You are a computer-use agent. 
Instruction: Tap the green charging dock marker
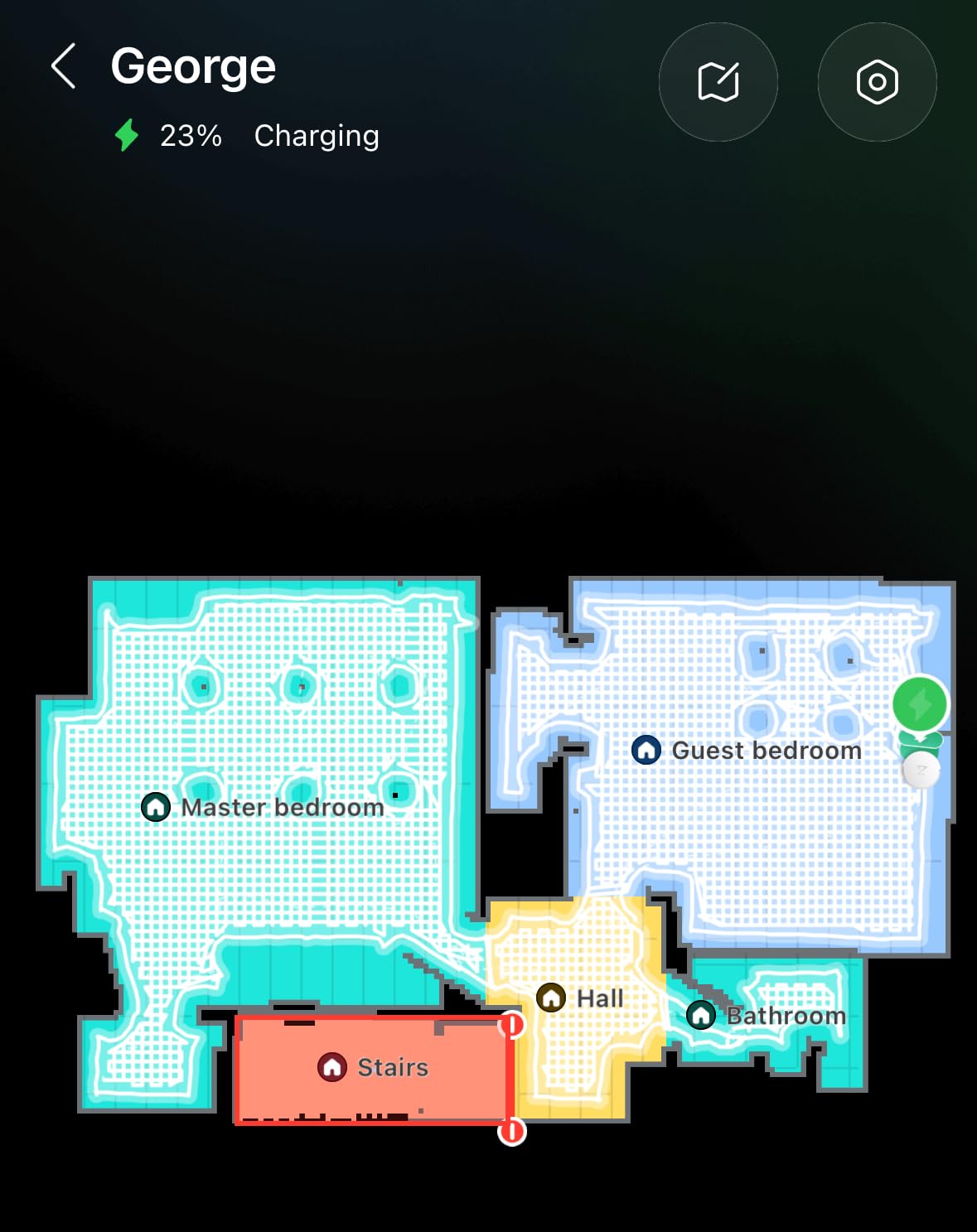coord(920,704)
